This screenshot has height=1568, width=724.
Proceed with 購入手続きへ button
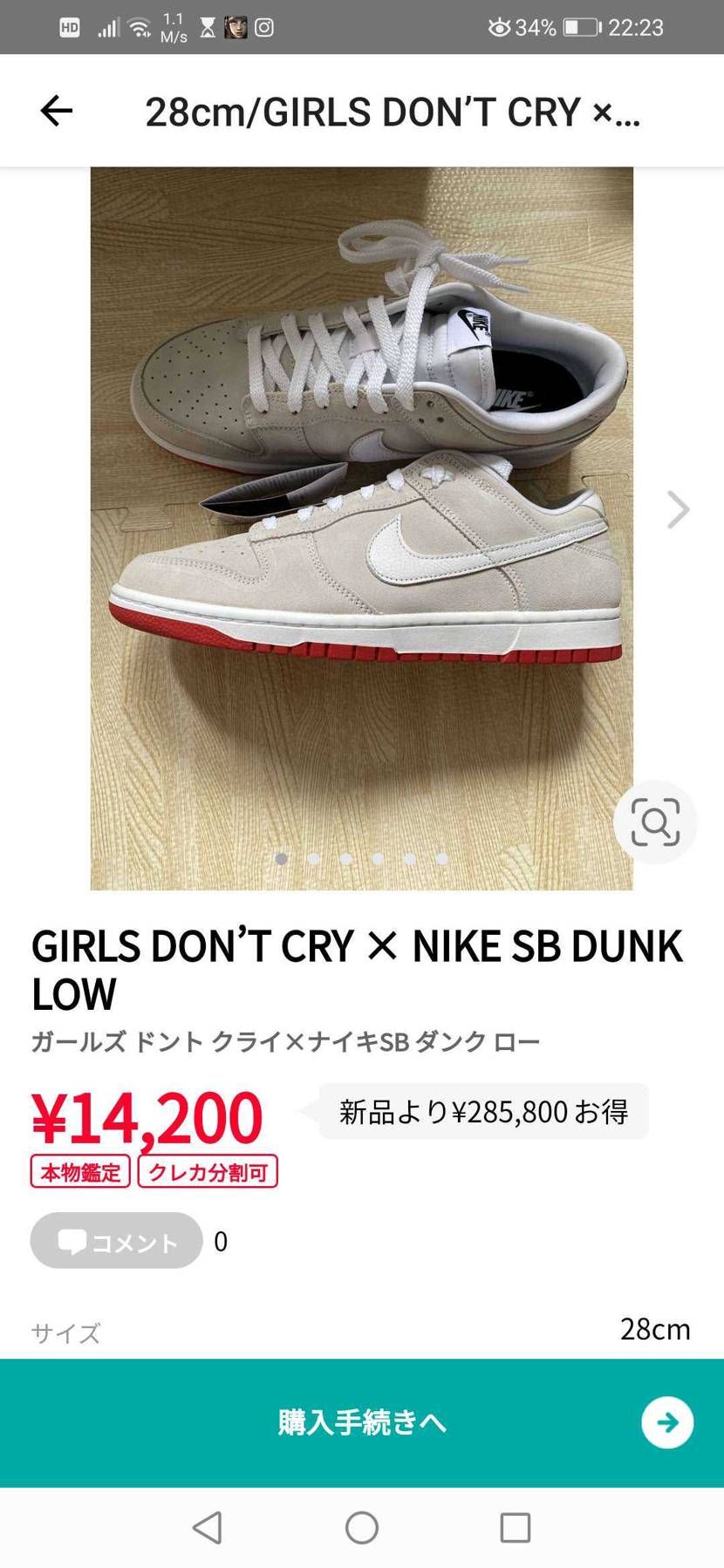(362, 1422)
